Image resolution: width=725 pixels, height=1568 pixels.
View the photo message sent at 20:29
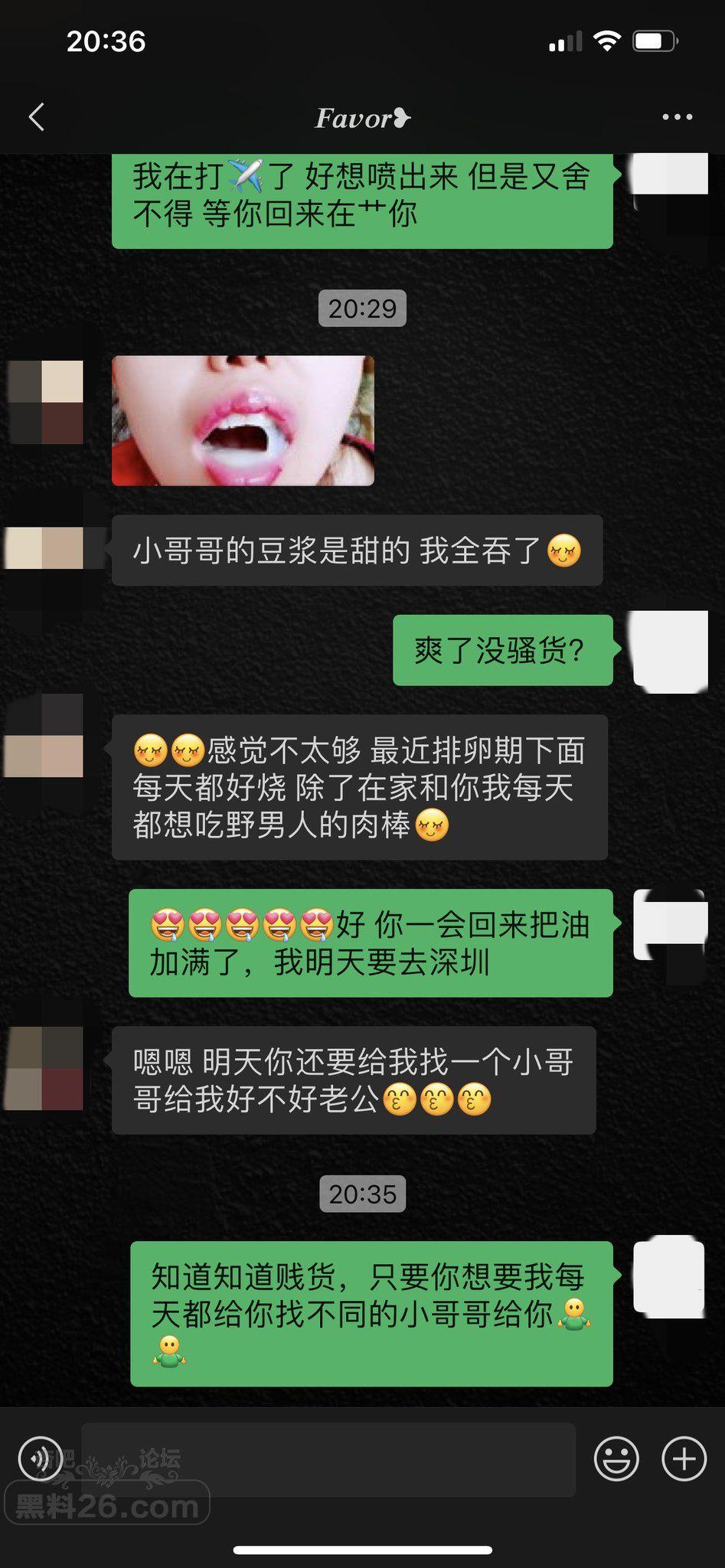coord(243,420)
